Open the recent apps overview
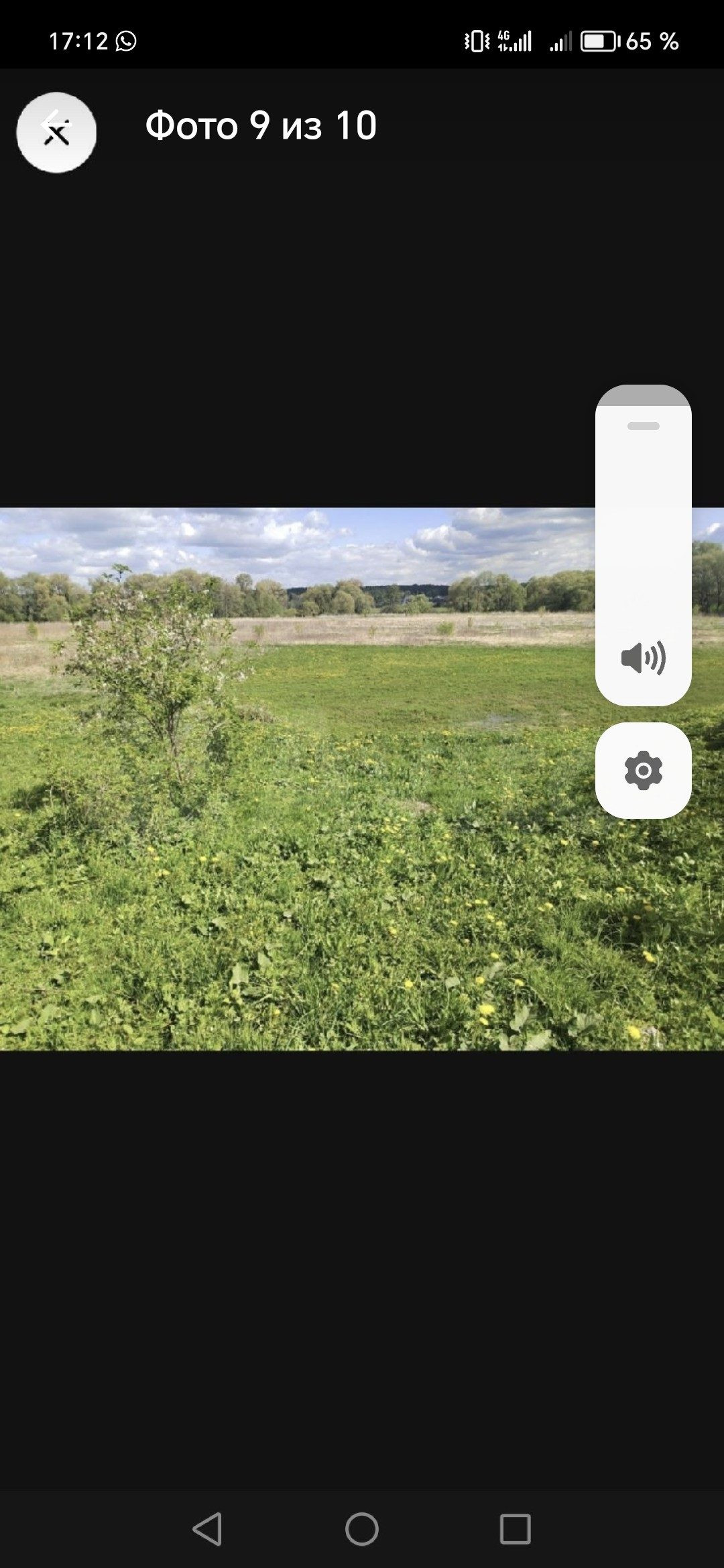 tap(515, 1529)
